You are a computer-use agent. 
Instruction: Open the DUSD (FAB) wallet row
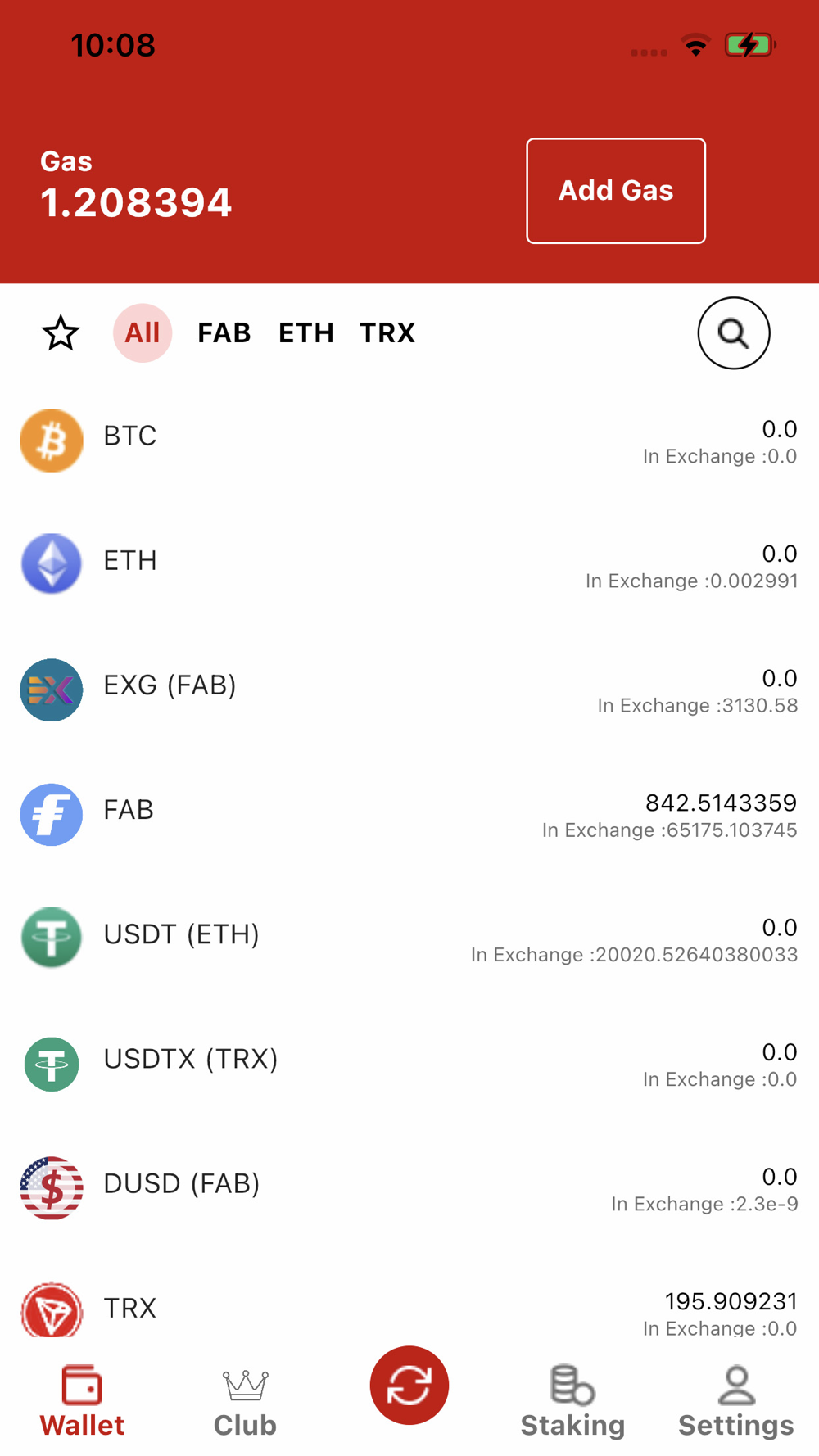pyautogui.click(x=409, y=1187)
